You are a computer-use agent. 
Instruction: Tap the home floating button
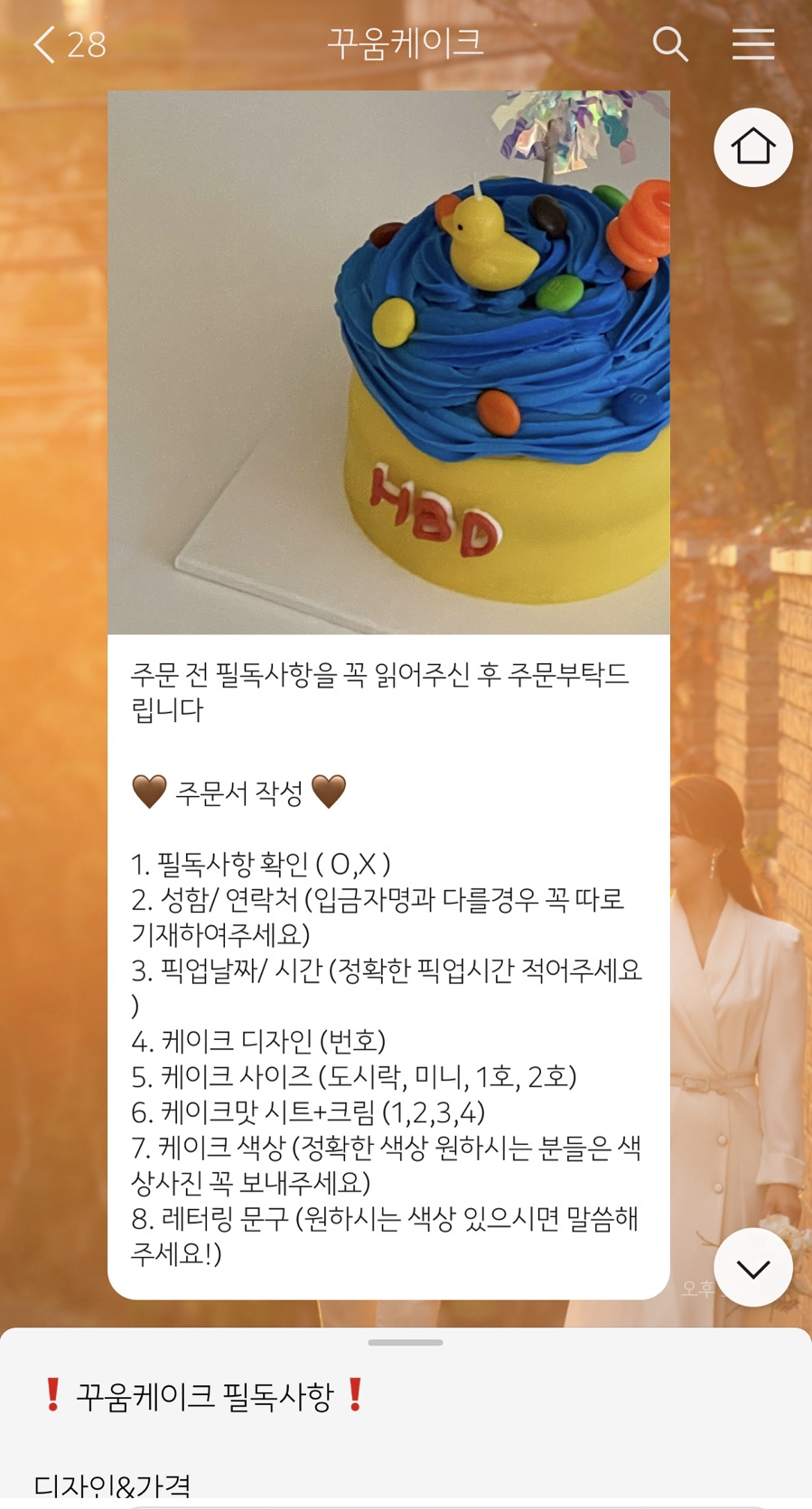coord(752,147)
